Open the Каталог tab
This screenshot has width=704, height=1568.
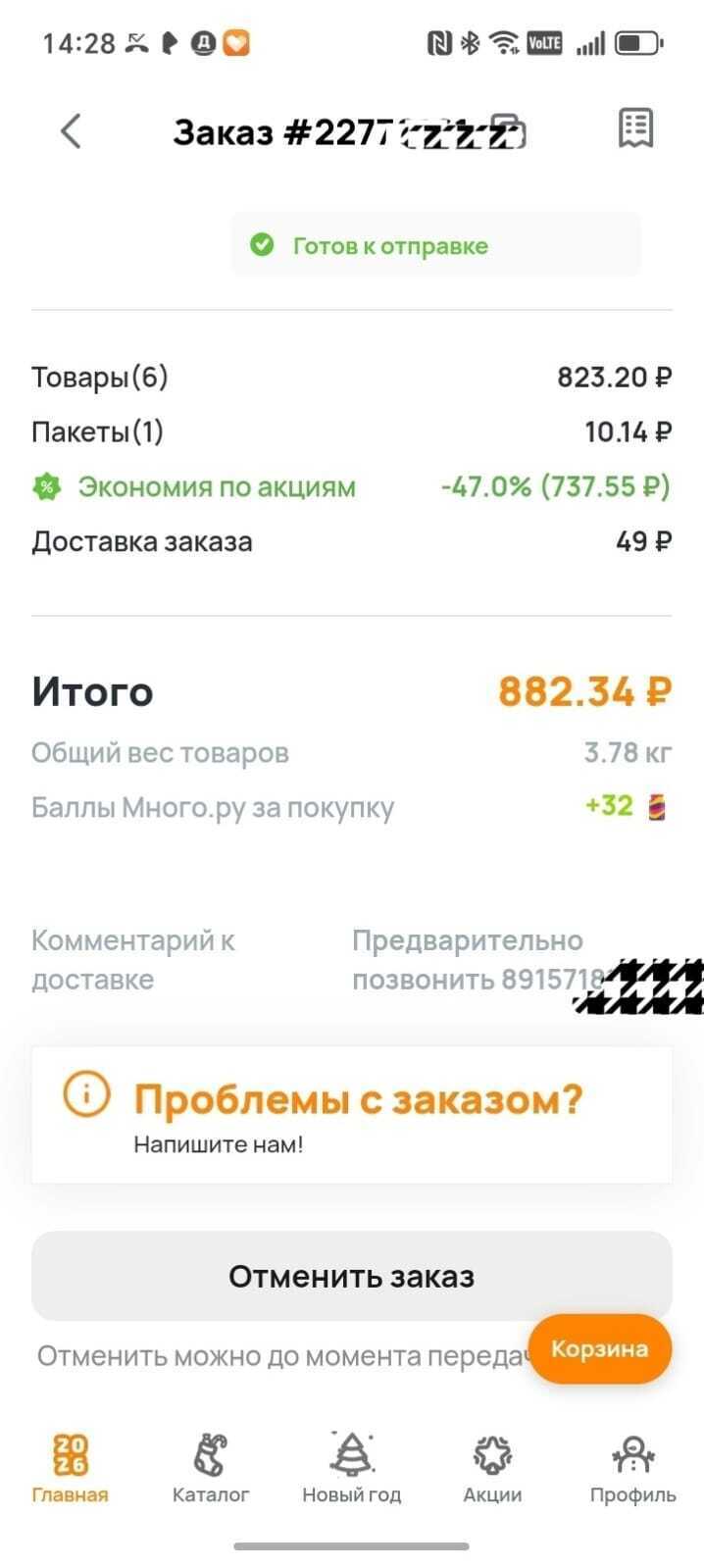211,1468
